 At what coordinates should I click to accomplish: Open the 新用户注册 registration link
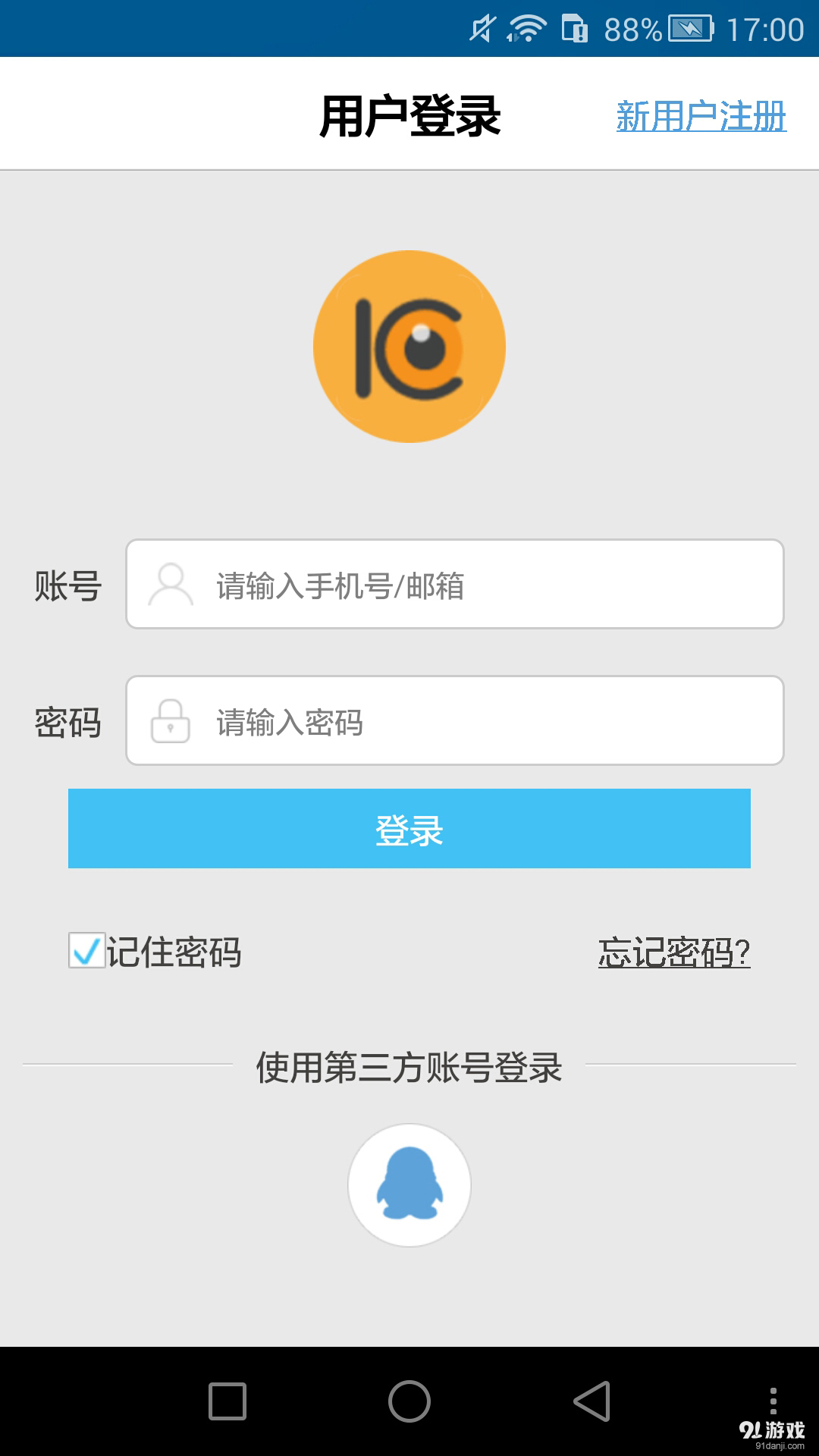[701, 116]
